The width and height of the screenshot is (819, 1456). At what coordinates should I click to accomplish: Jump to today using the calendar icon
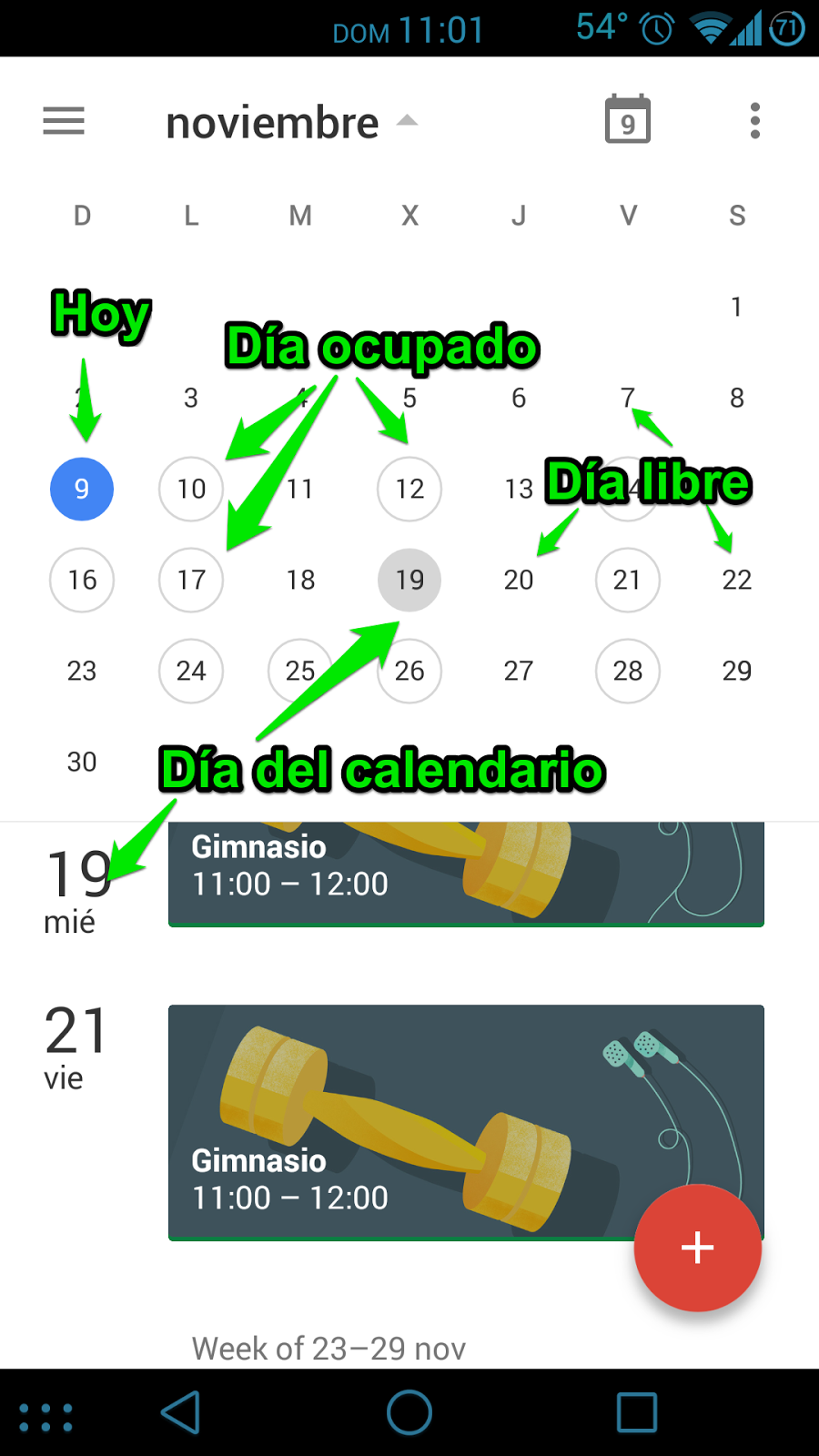[x=628, y=119]
